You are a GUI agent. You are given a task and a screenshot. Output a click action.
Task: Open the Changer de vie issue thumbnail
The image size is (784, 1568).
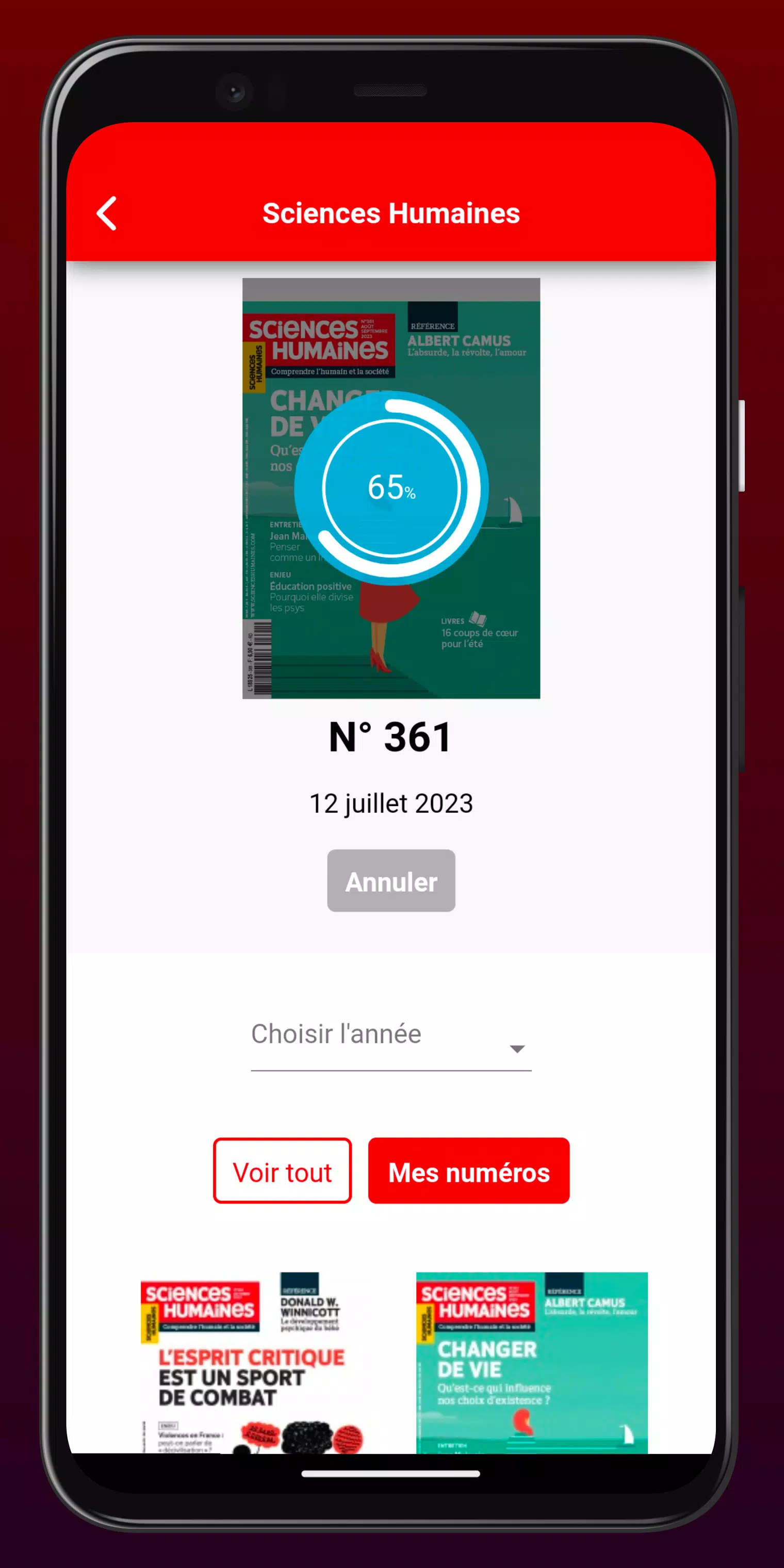tap(531, 1362)
